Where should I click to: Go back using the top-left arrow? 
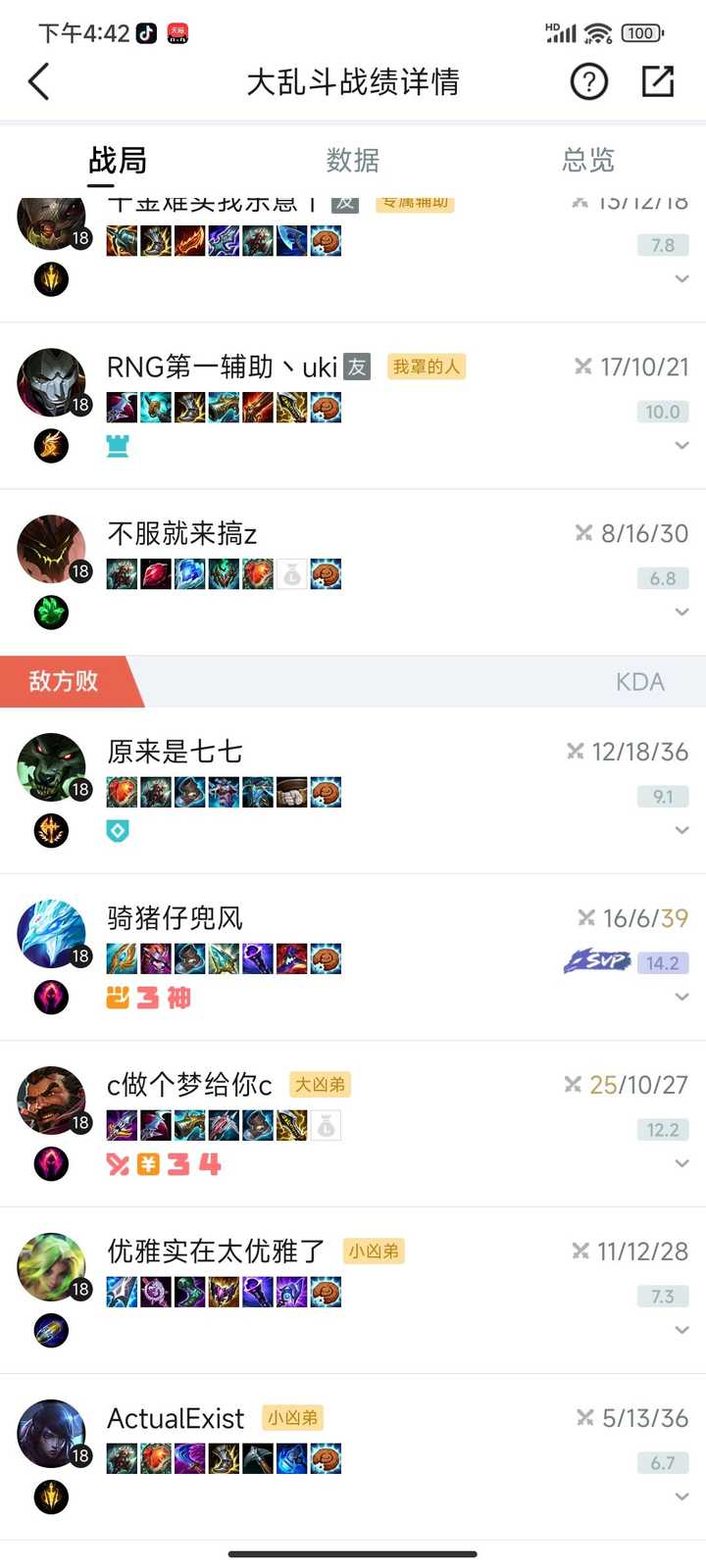click(x=39, y=81)
